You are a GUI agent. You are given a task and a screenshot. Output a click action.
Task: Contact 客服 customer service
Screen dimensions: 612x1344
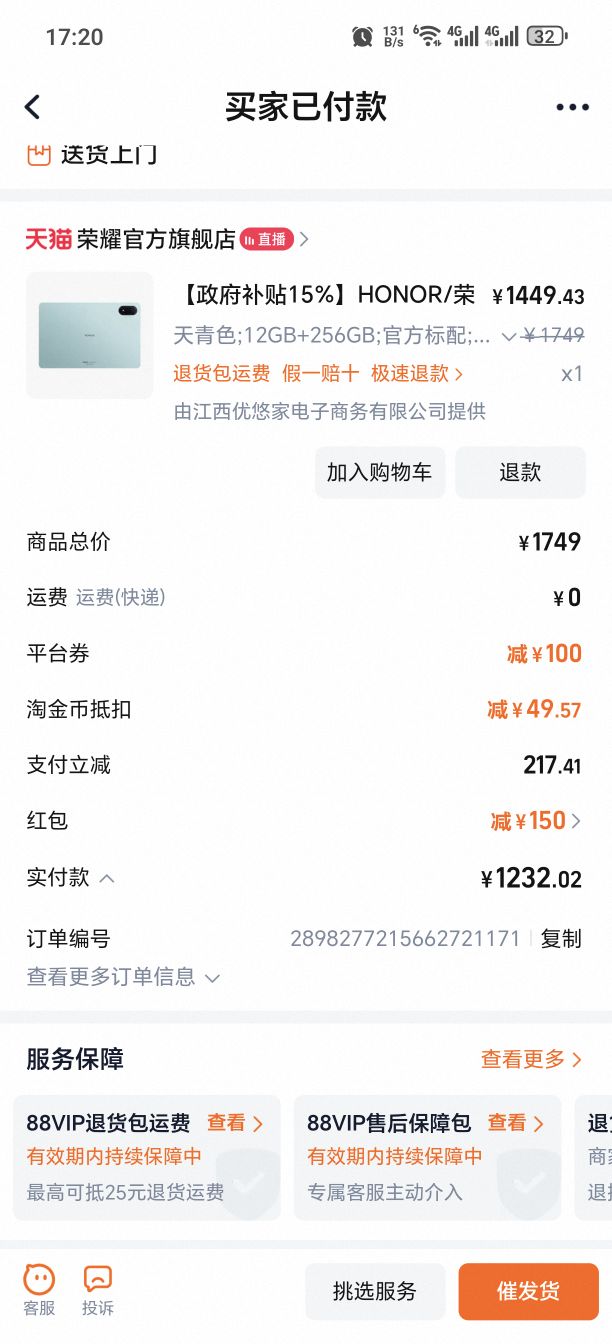39,1290
